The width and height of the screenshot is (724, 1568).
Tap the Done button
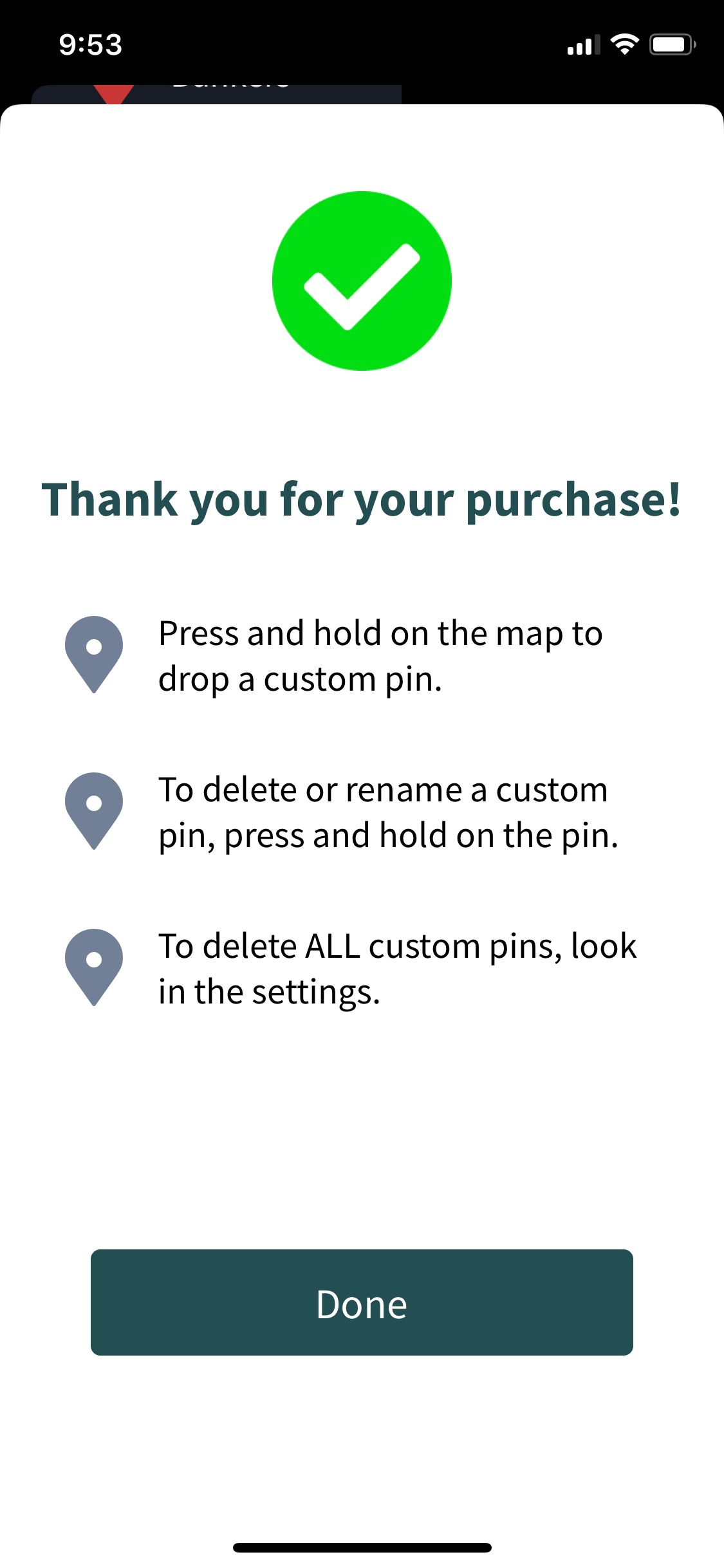[x=362, y=1302]
